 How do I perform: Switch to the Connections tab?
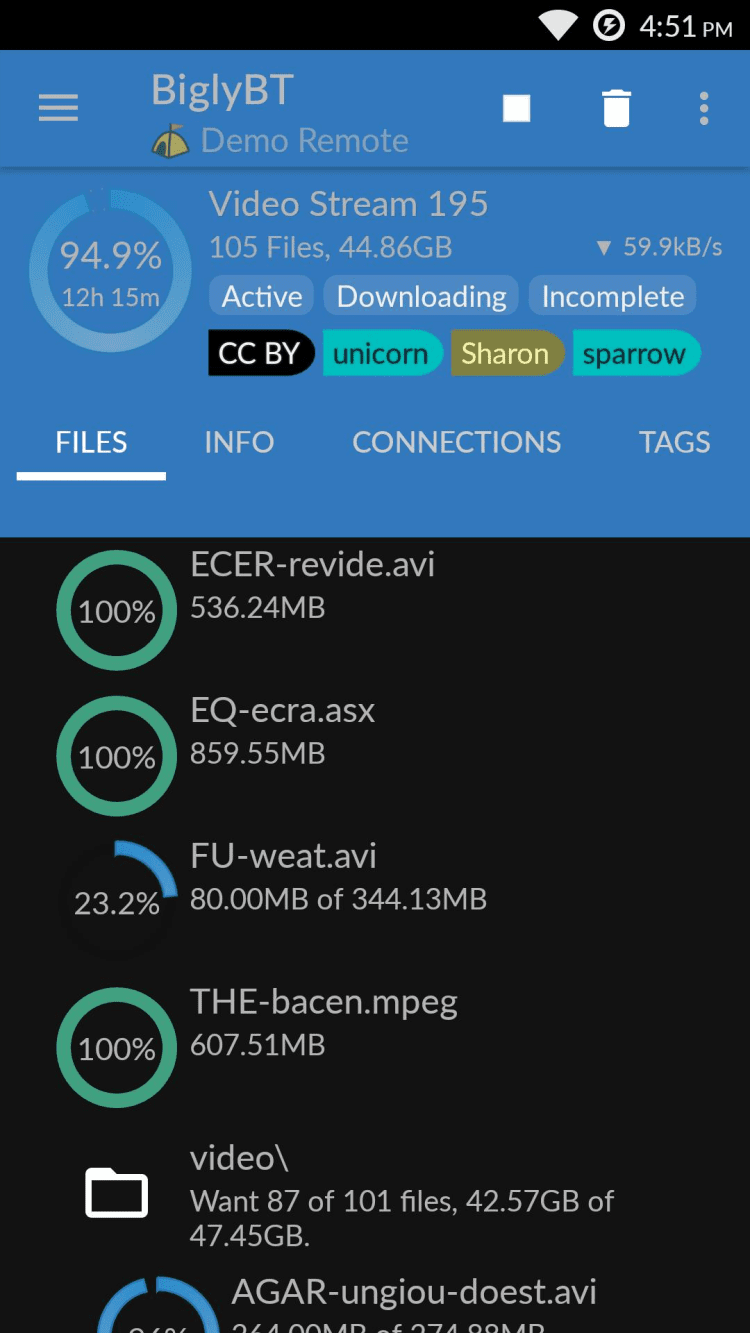point(456,442)
